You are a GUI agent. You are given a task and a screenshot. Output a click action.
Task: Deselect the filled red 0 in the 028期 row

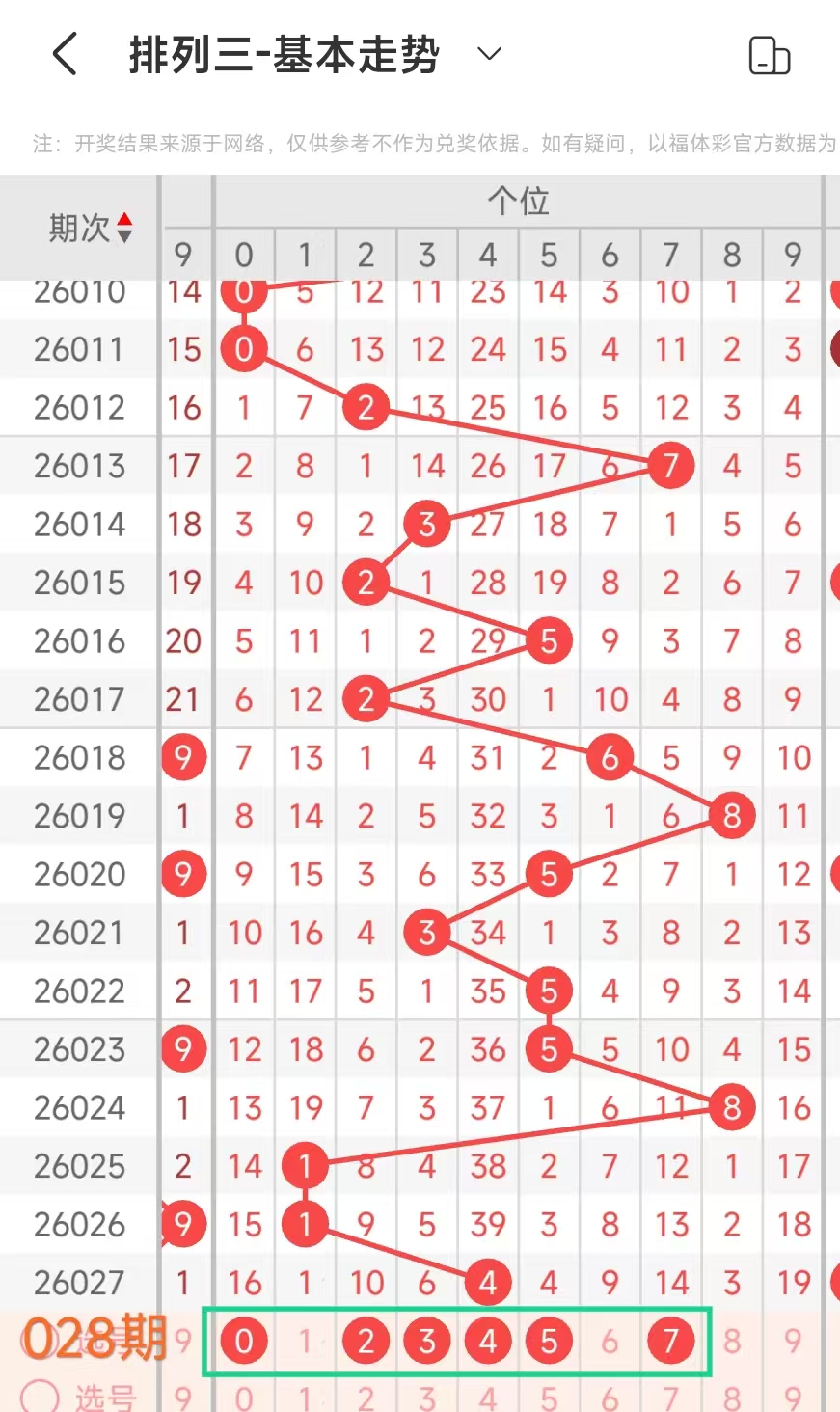(x=244, y=1341)
